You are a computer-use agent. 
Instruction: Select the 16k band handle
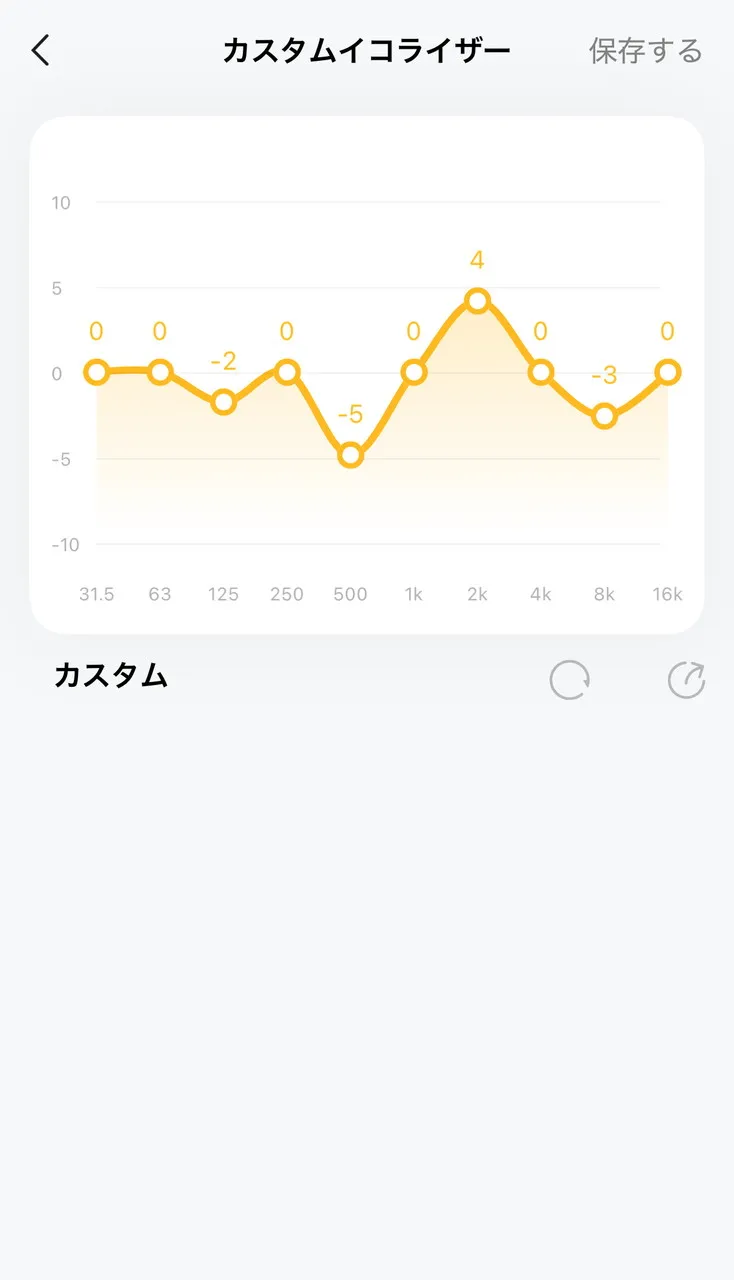pyautogui.click(x=668, y=372)
